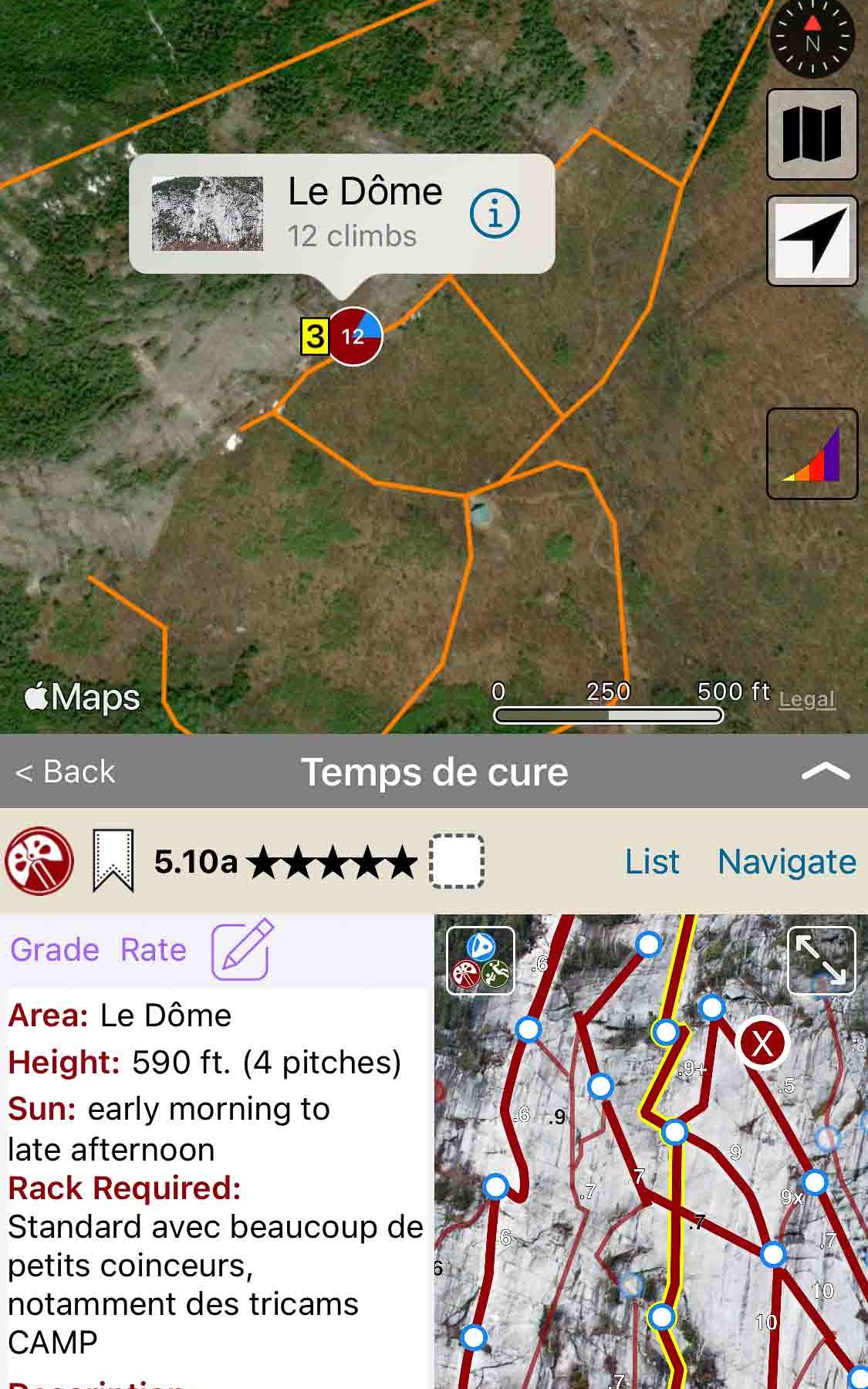Viewport: 868px width, 1389px height.
Task: Open the Le Dôme callout photo
Action: coord(207,214)
